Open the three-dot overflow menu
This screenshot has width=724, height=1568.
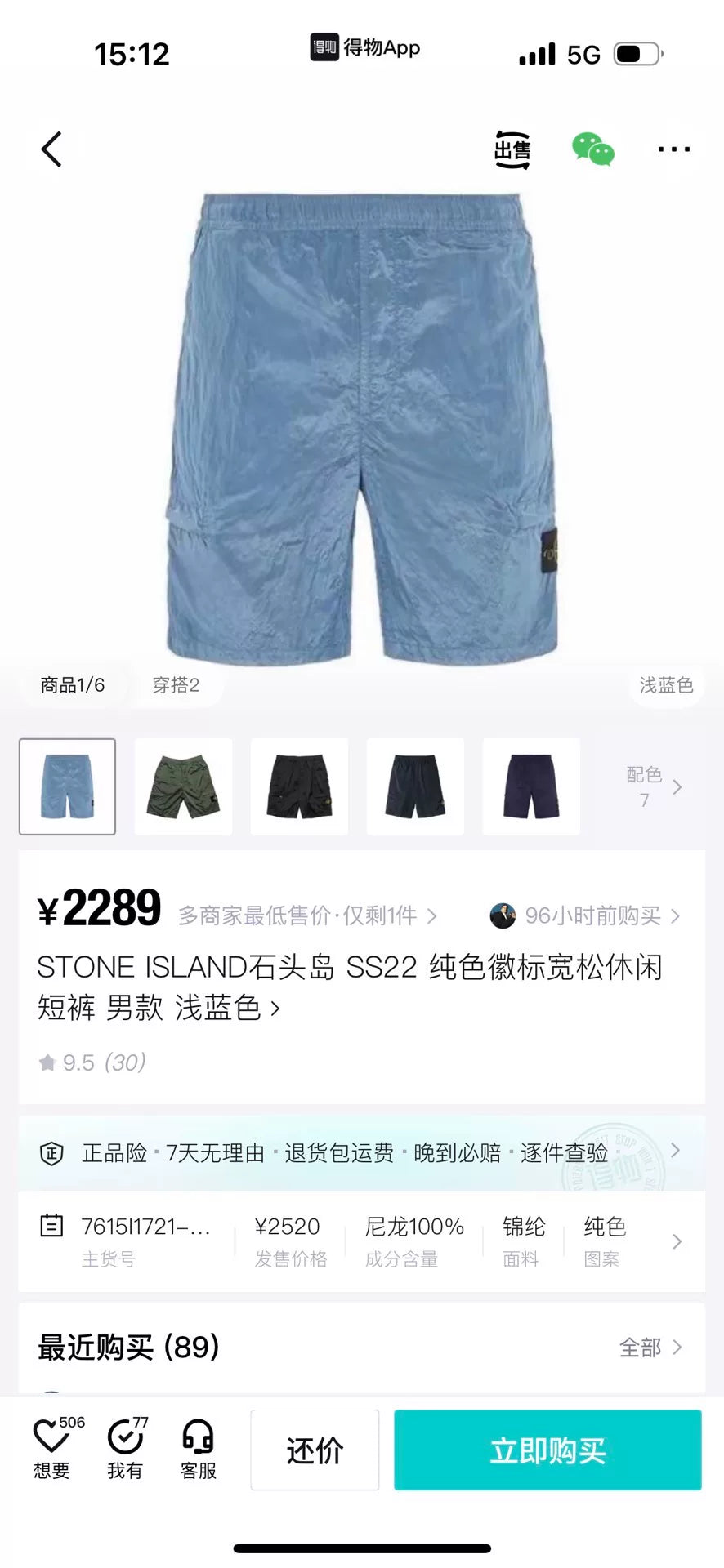[x=673, y=149]
